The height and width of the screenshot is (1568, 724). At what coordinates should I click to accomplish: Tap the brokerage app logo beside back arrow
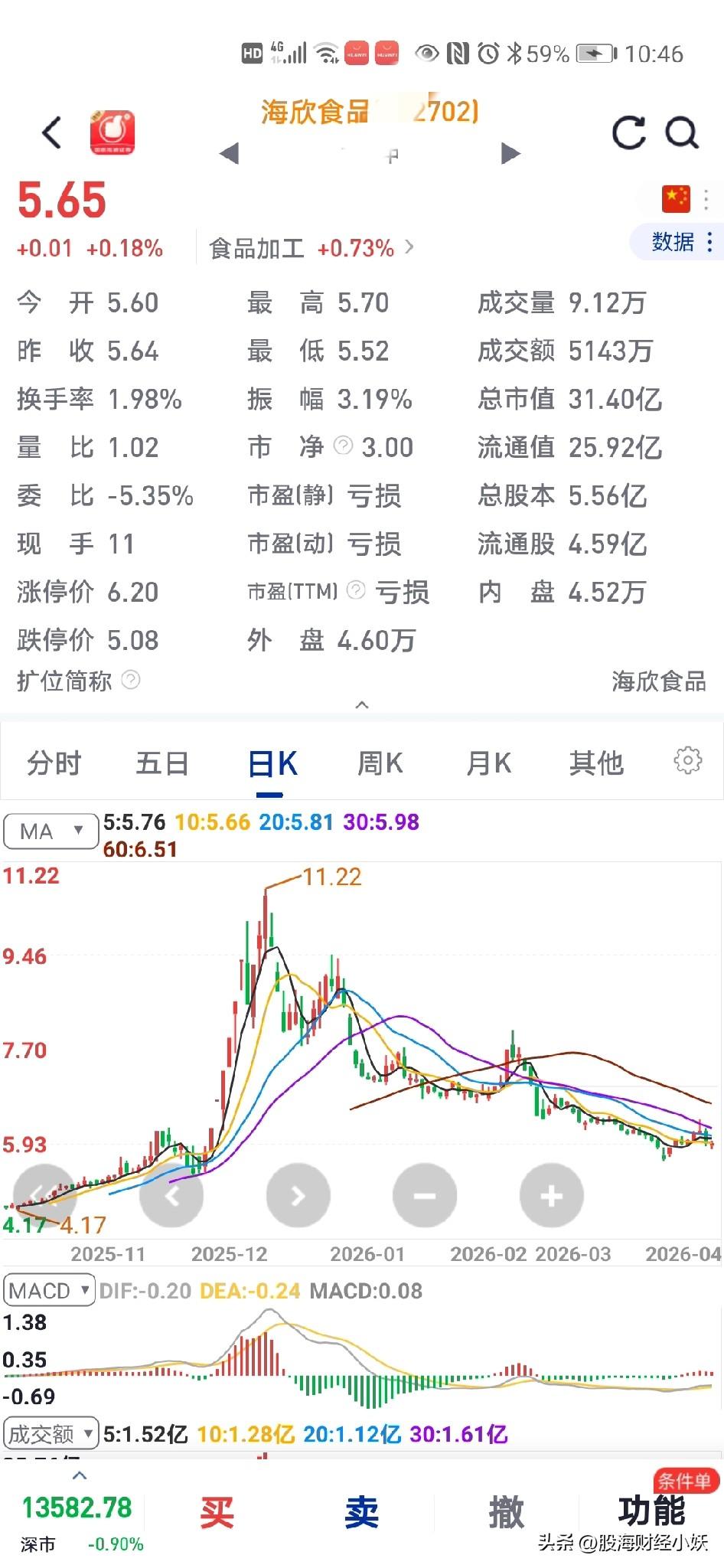pos(115,130)
